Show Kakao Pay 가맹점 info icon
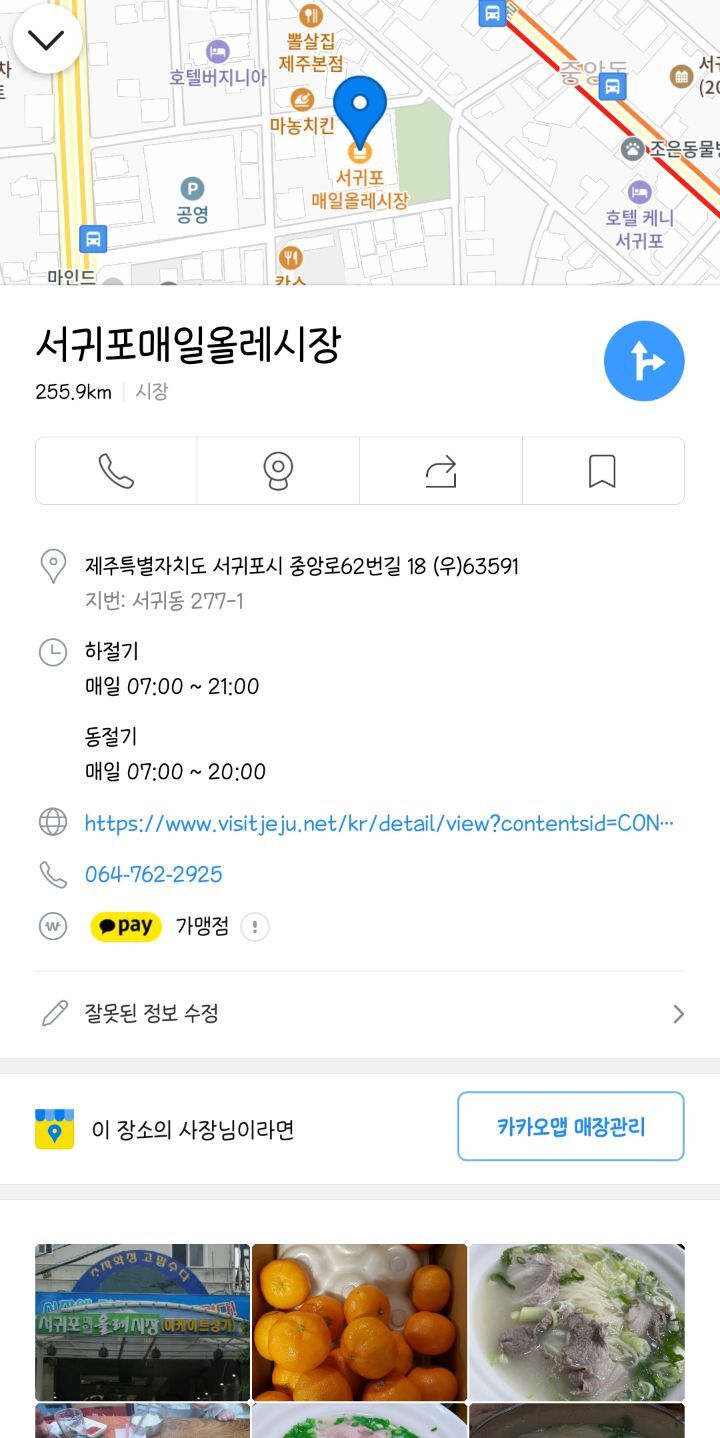The height and width of the screenshot is (1438, 720). (255, 927)
